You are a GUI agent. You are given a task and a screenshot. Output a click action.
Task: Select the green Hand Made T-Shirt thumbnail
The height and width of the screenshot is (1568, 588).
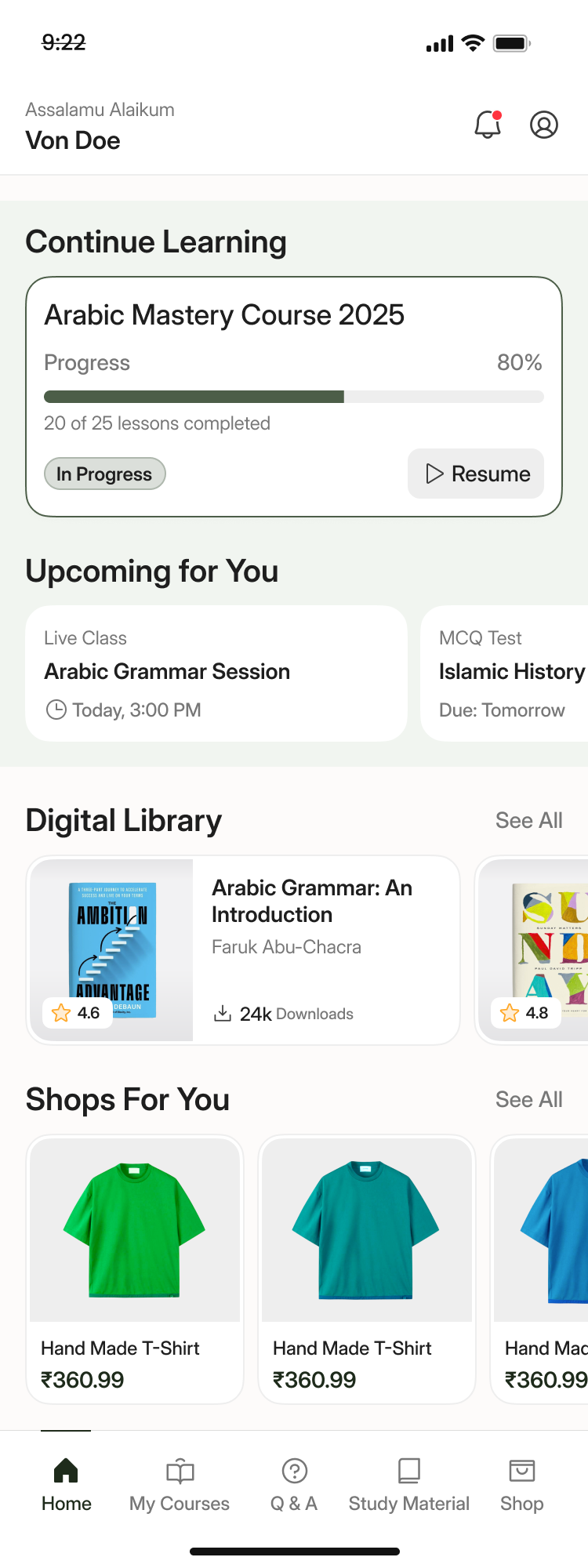(x=134, y=1229)
